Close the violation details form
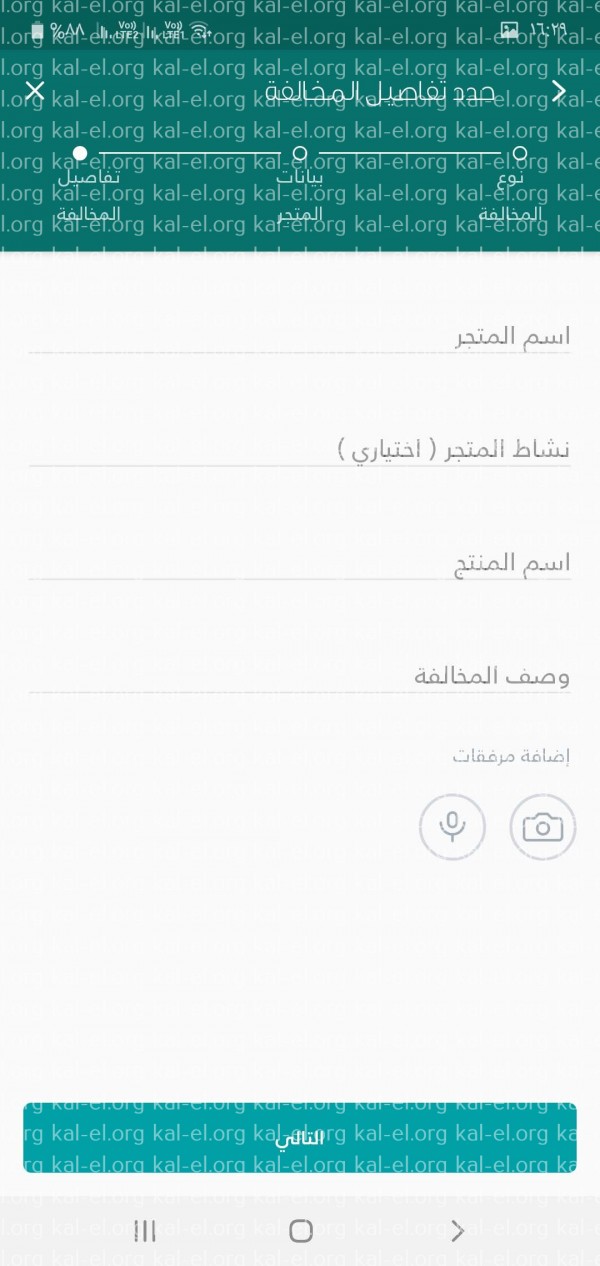 35,92
